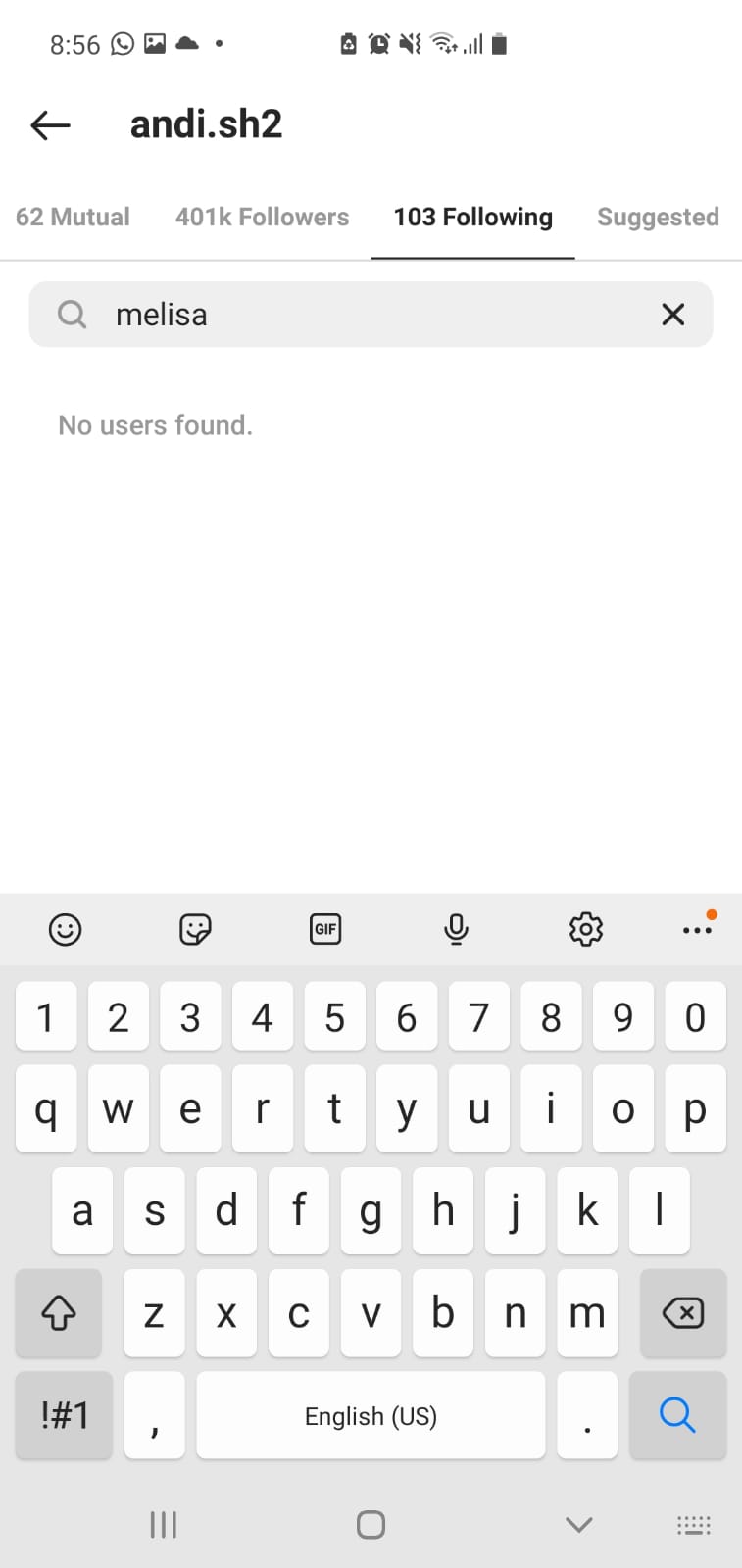This screenshot has height=1568, width=742.
Task: Open the 401k Followers tab
Action: coord(262,217)
